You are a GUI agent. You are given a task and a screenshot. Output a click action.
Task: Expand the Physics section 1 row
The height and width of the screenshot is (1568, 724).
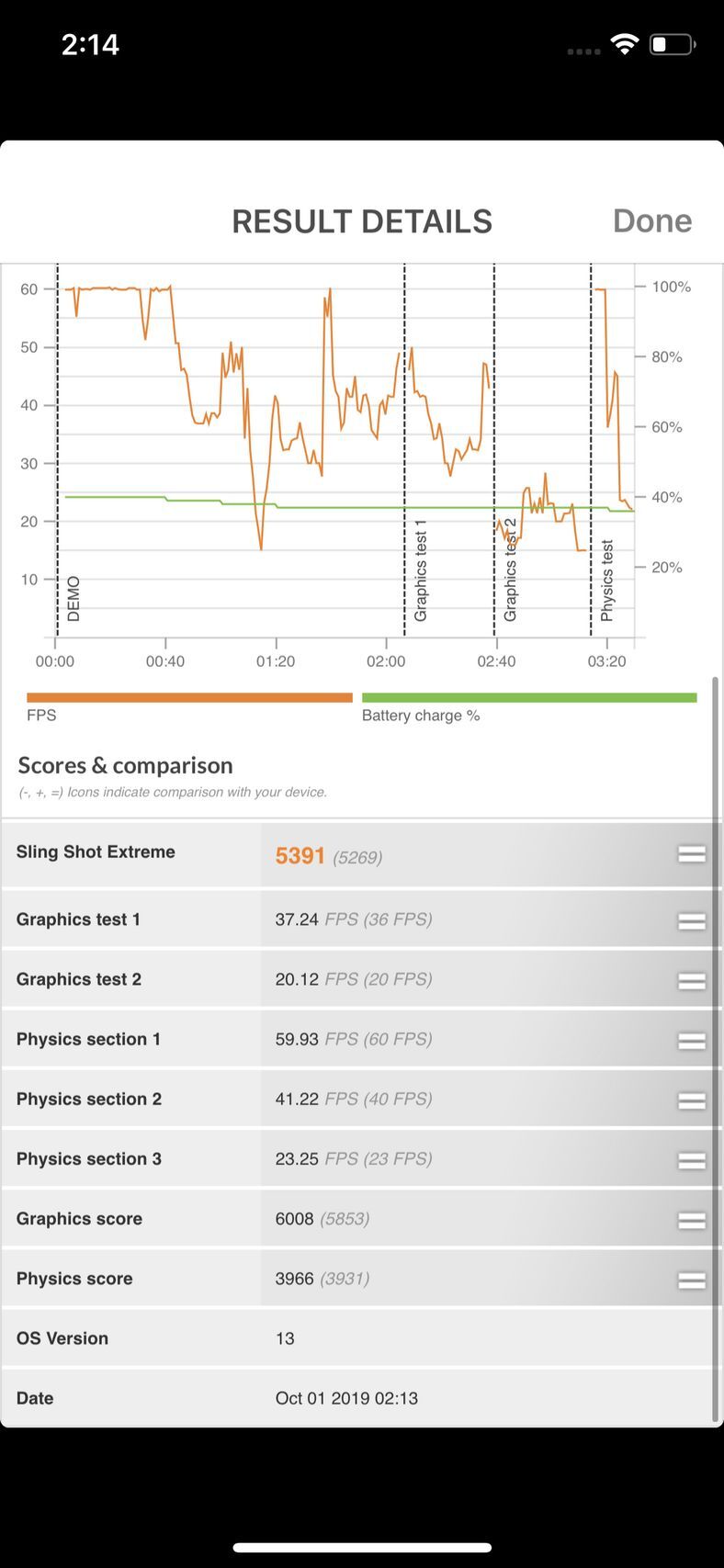point(691,1040)
